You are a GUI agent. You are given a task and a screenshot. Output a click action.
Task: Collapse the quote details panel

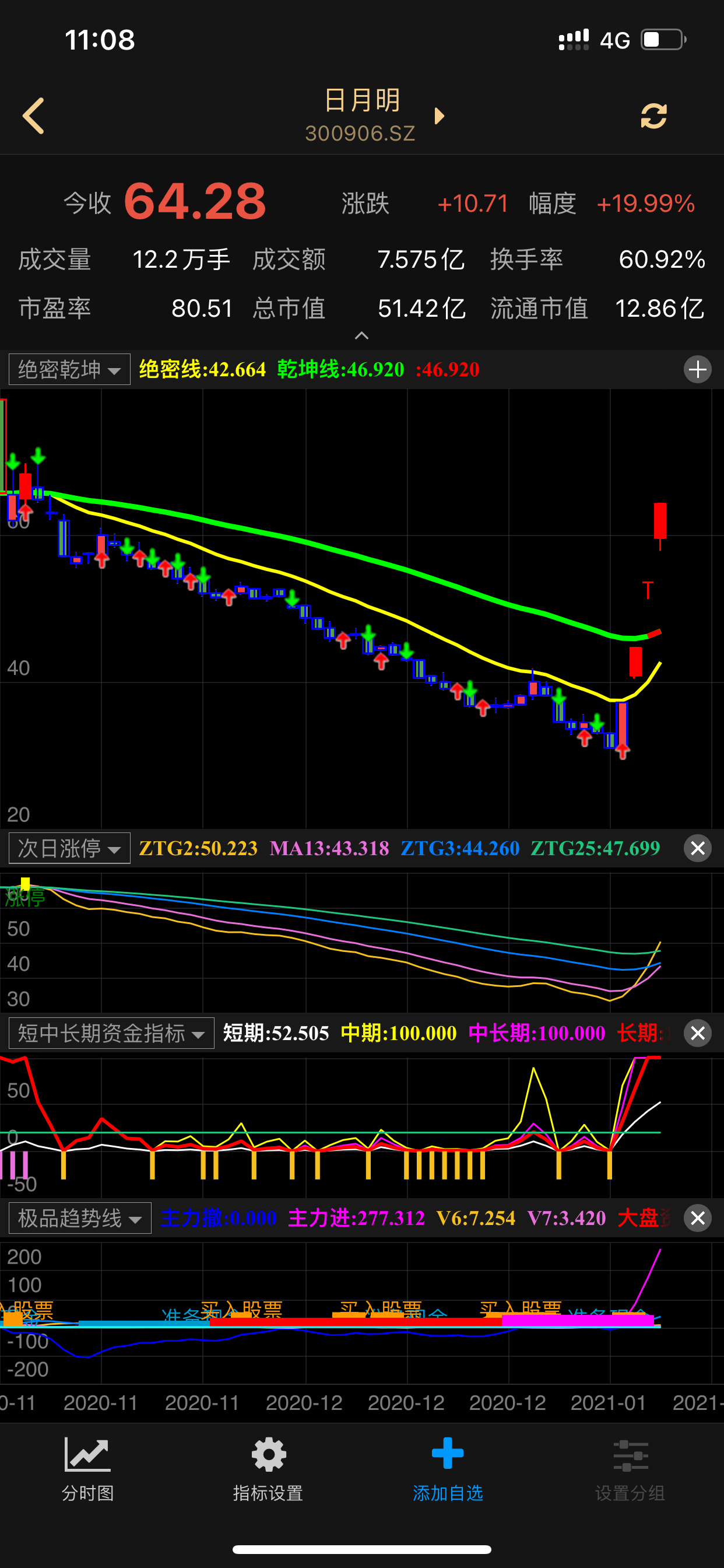coord(361,335)
